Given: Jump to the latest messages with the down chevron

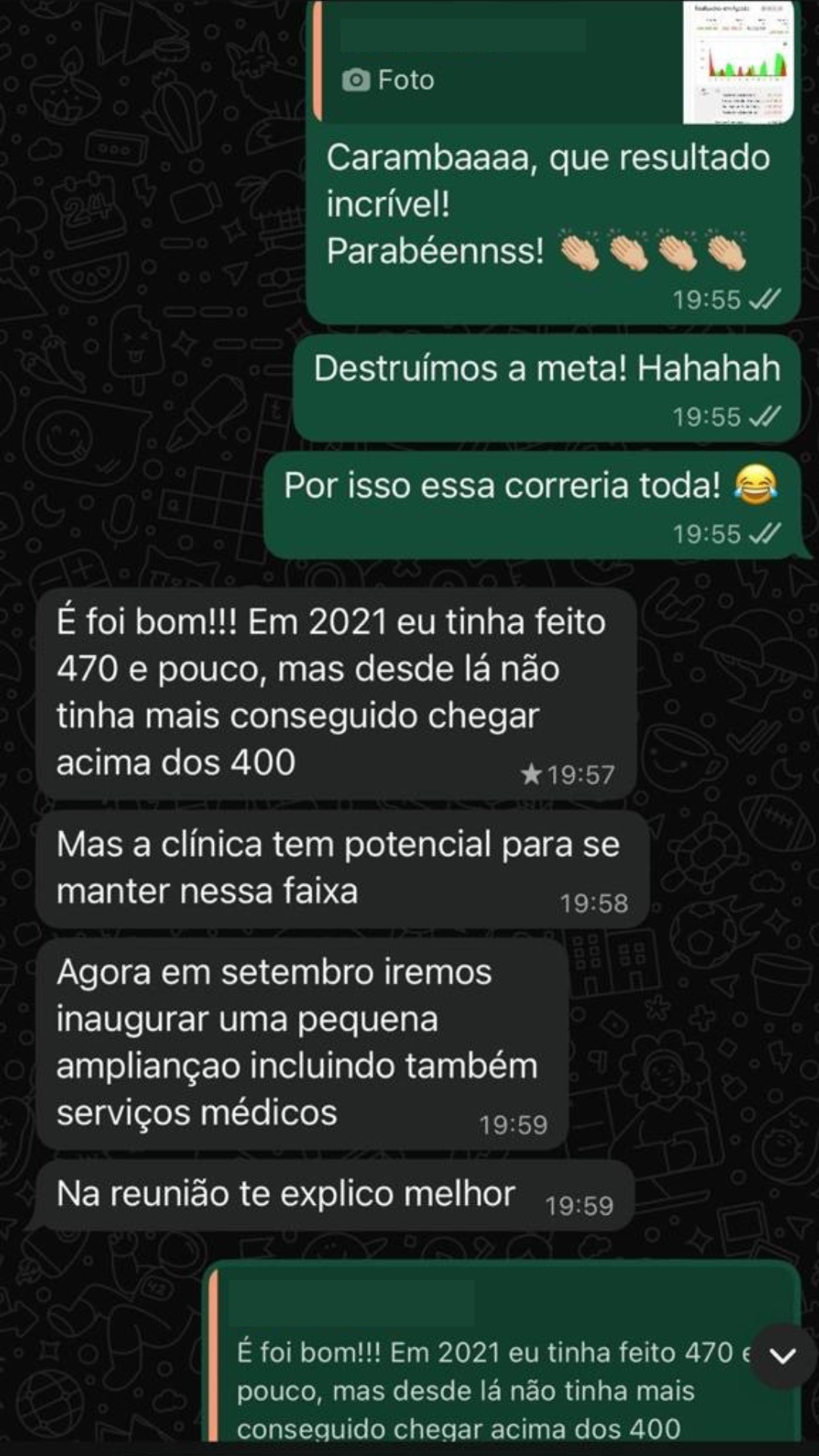Looking at the screenshot, I should pos(782,1356).
